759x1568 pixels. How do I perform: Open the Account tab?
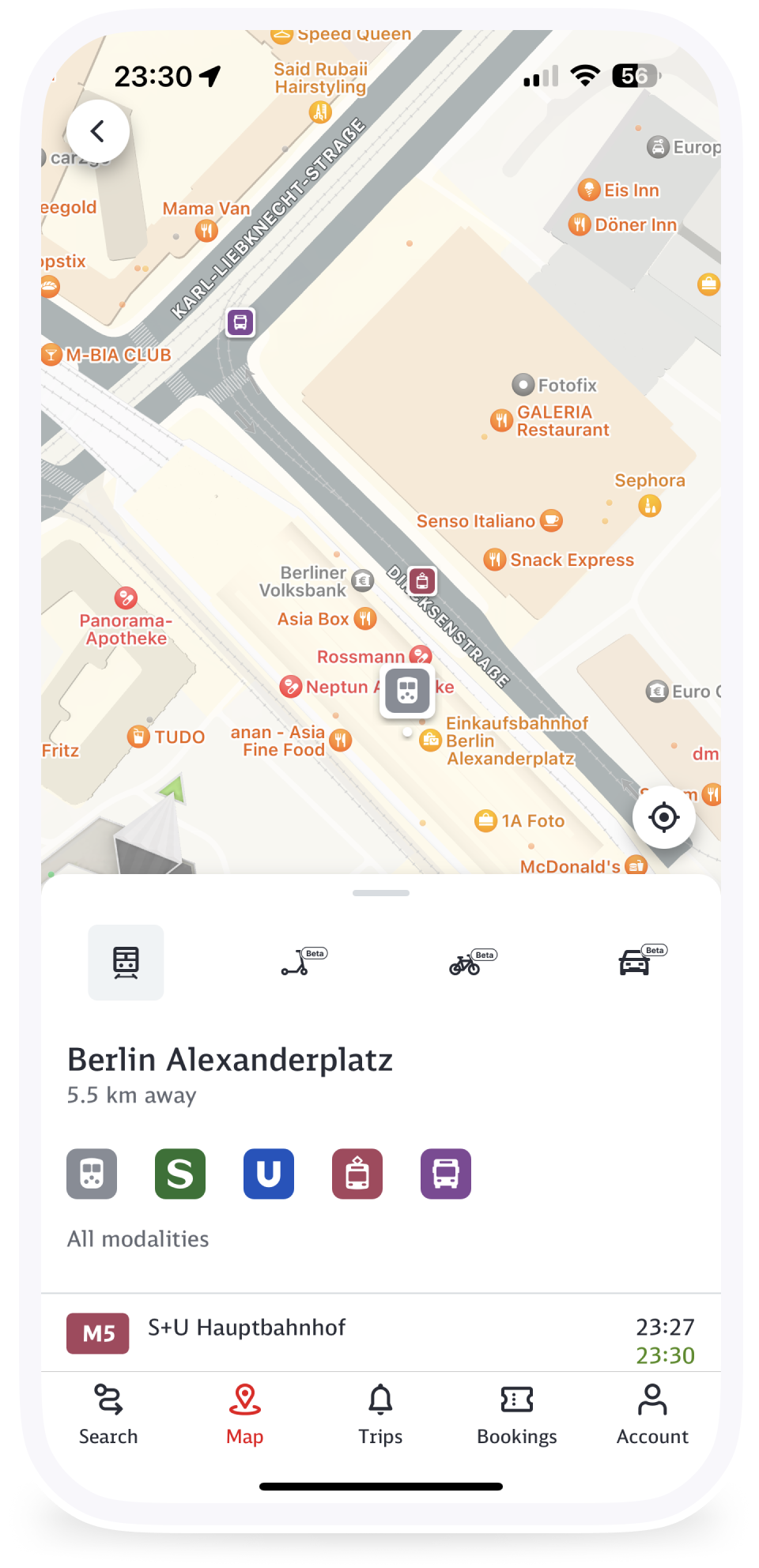point(653,1415)
